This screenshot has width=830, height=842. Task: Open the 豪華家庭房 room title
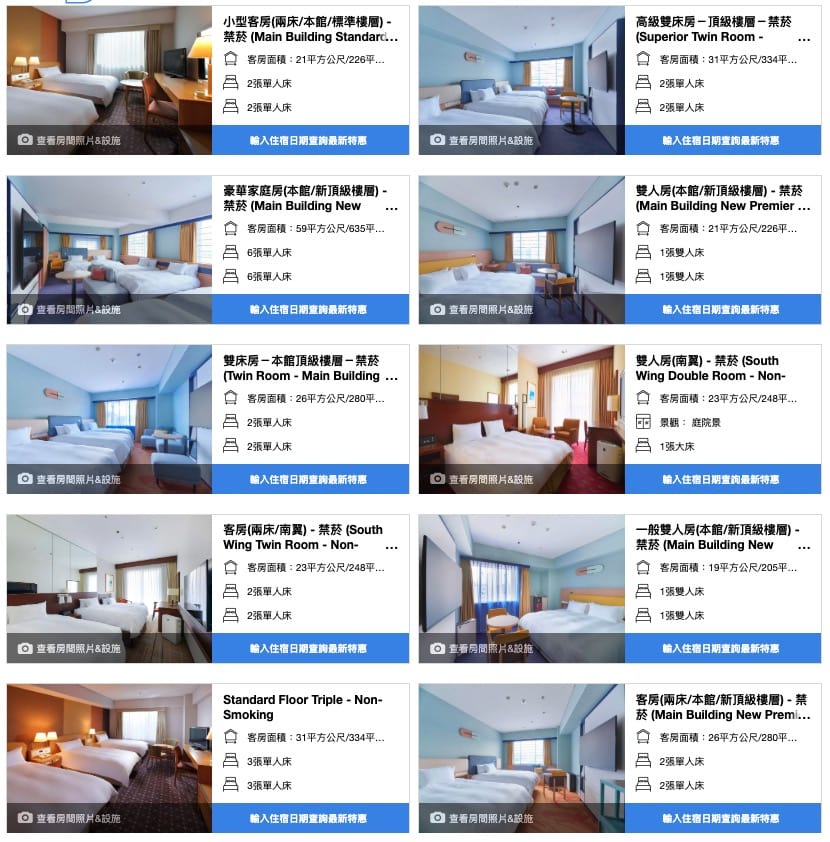click(x=305, y=198)
